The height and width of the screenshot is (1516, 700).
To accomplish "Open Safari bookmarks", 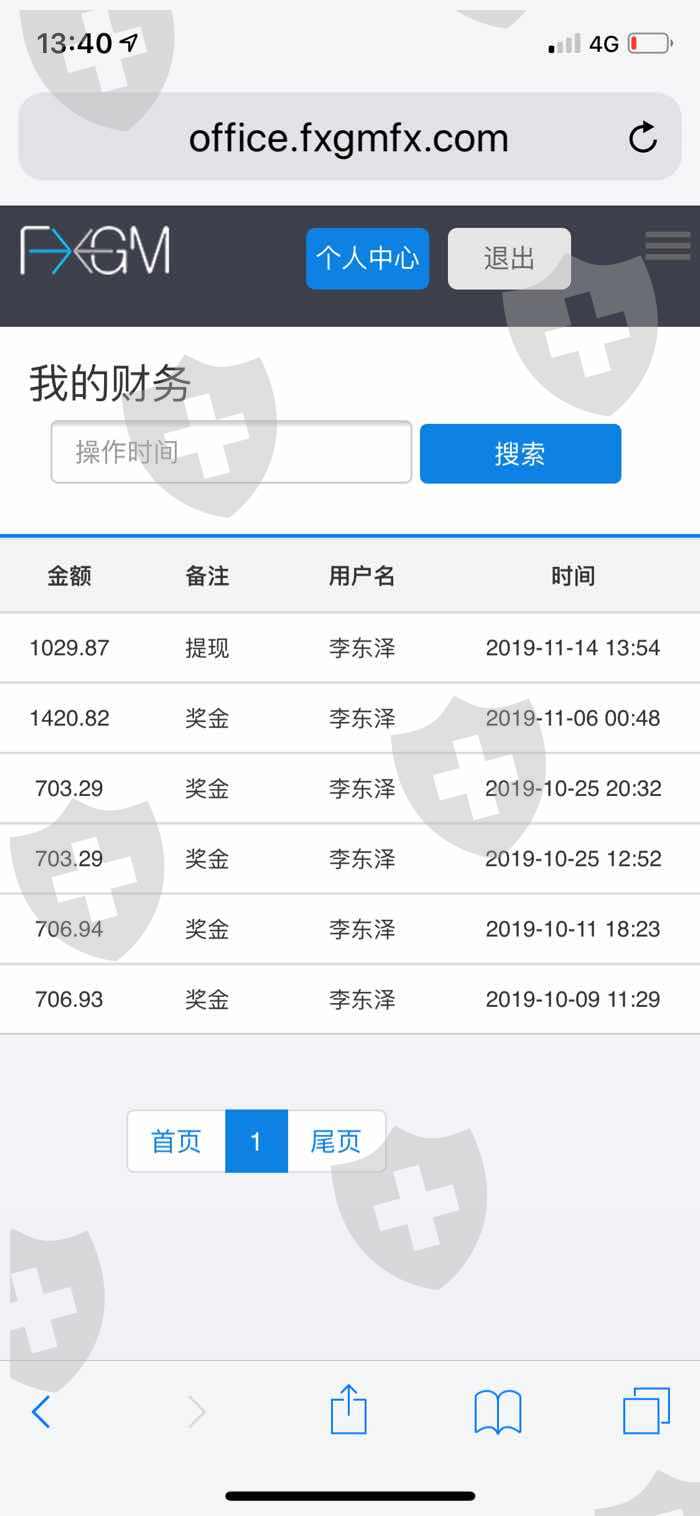I will point(498,1412).
